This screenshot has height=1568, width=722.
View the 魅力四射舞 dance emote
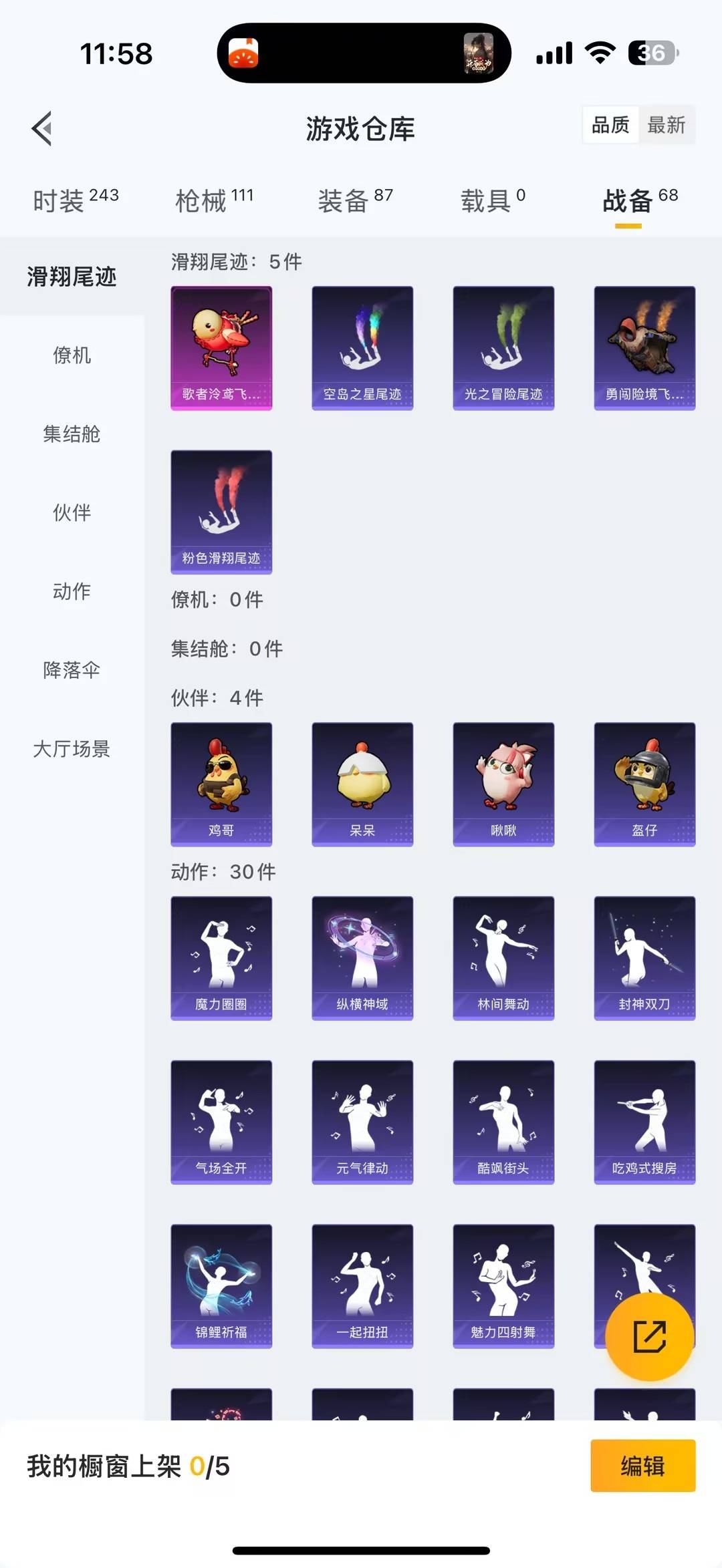pyautogui.click(x=503, y=1285)
